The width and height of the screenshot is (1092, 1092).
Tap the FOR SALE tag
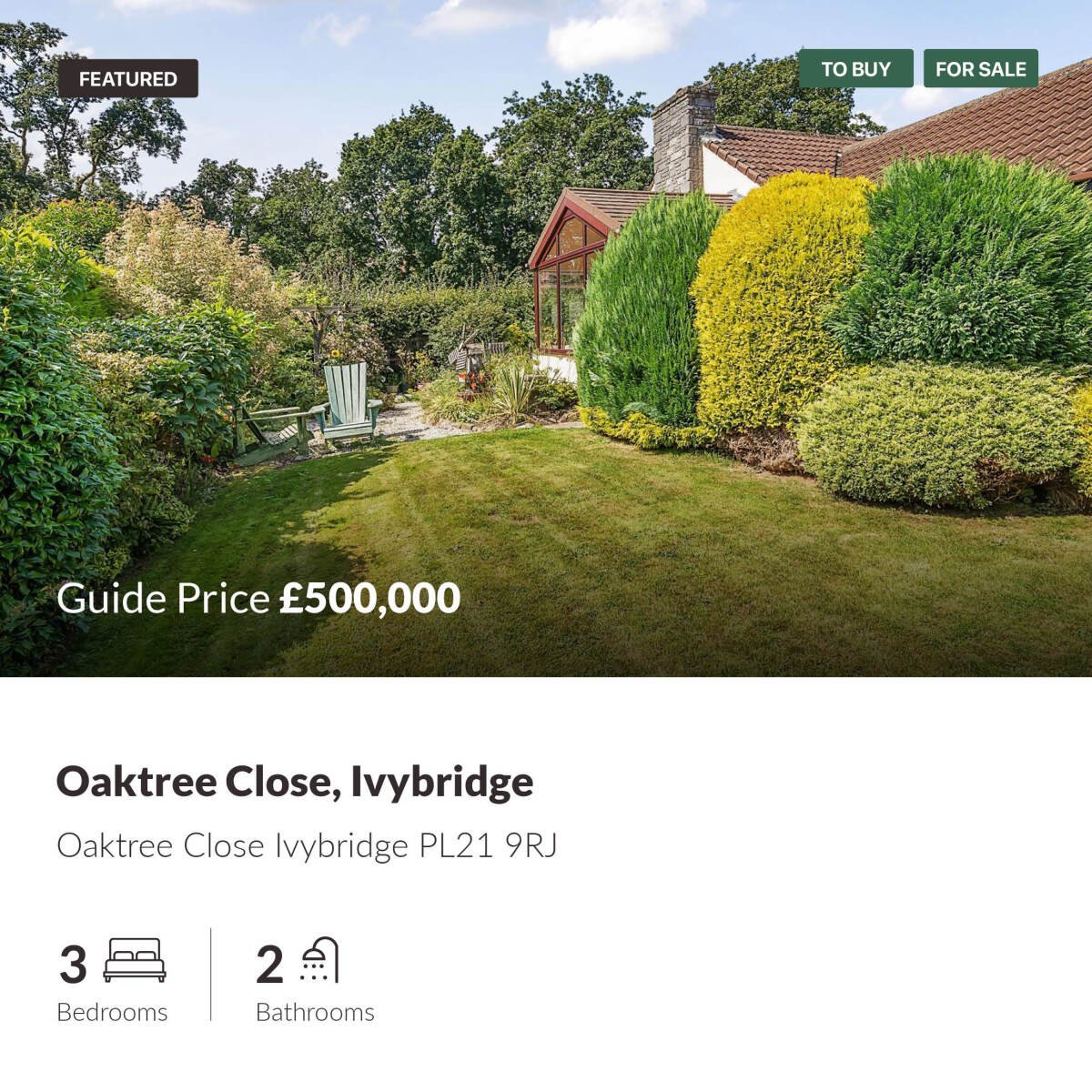980,69
